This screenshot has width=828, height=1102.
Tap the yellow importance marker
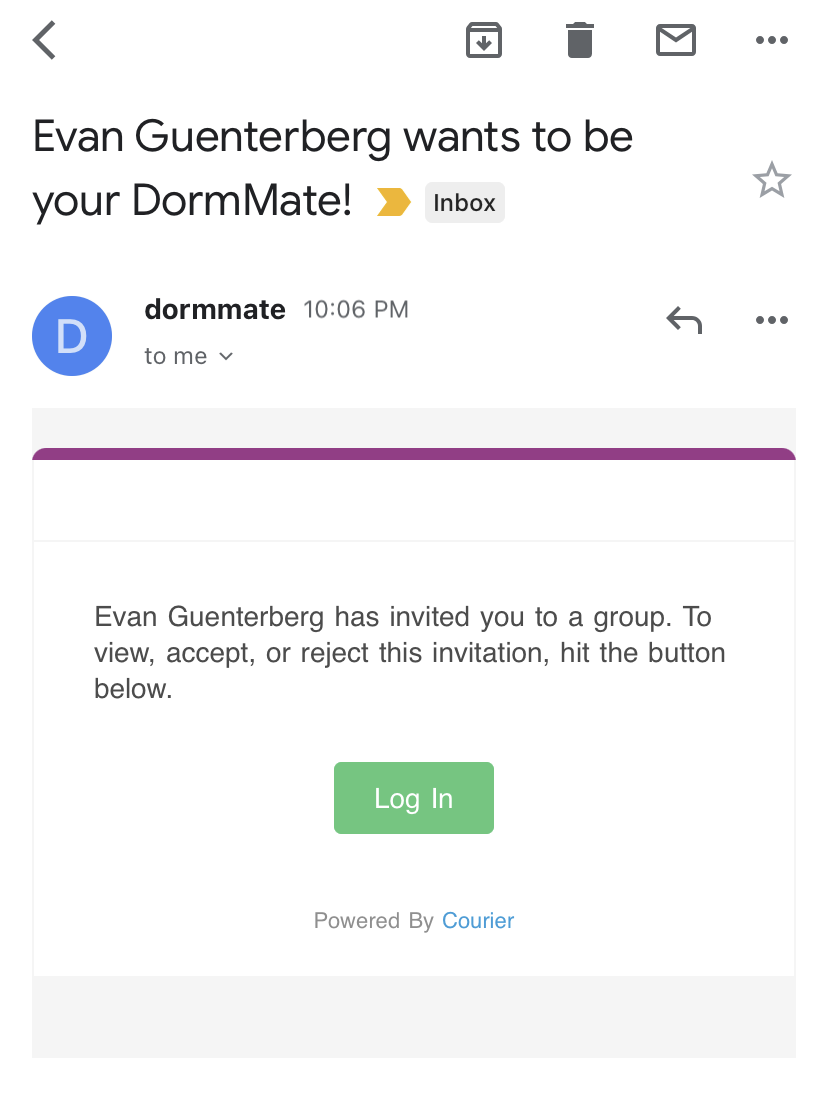pyautogui.click(x=393, y=203)
